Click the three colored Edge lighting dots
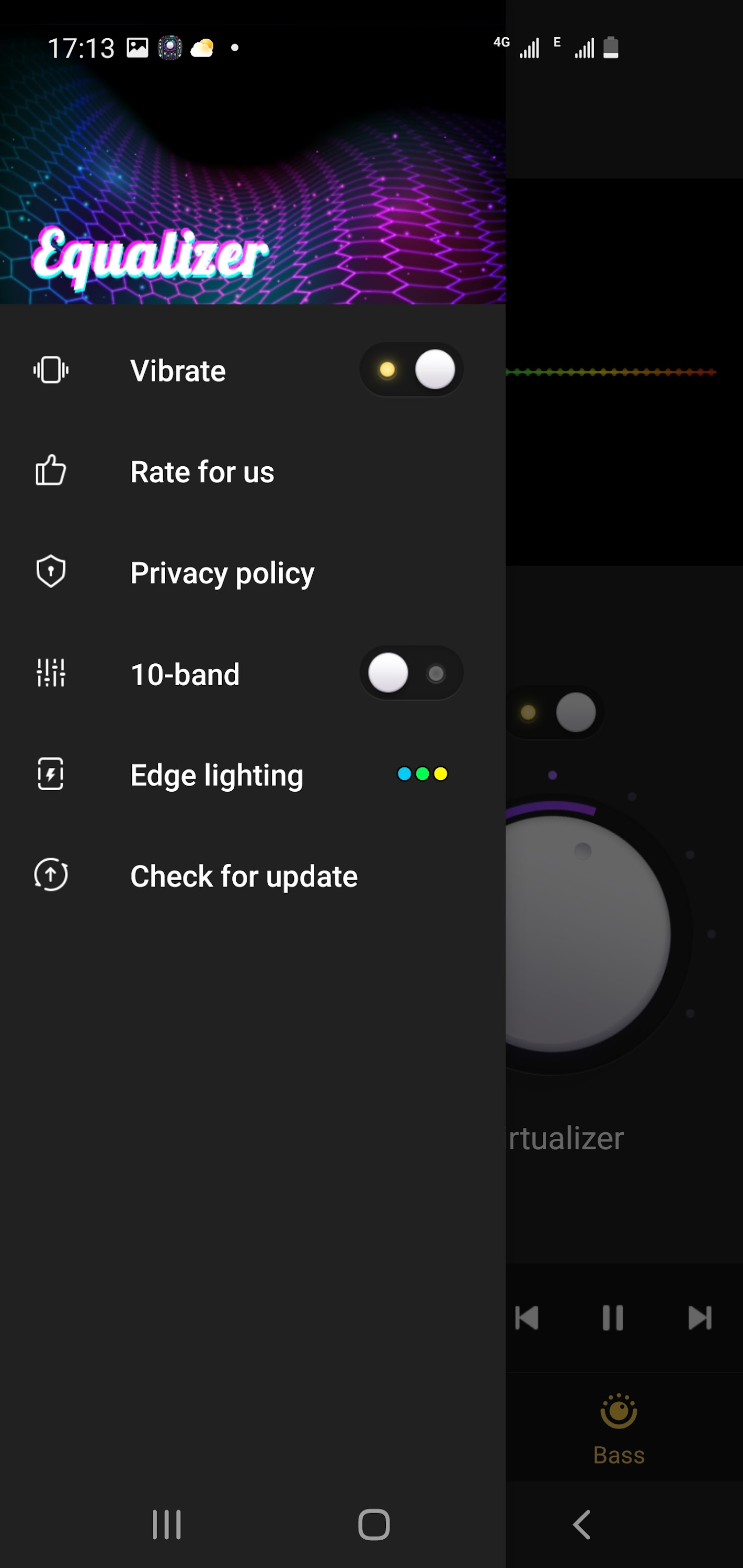The height and width of the screenshot is (1568, 743). [421, 774]
